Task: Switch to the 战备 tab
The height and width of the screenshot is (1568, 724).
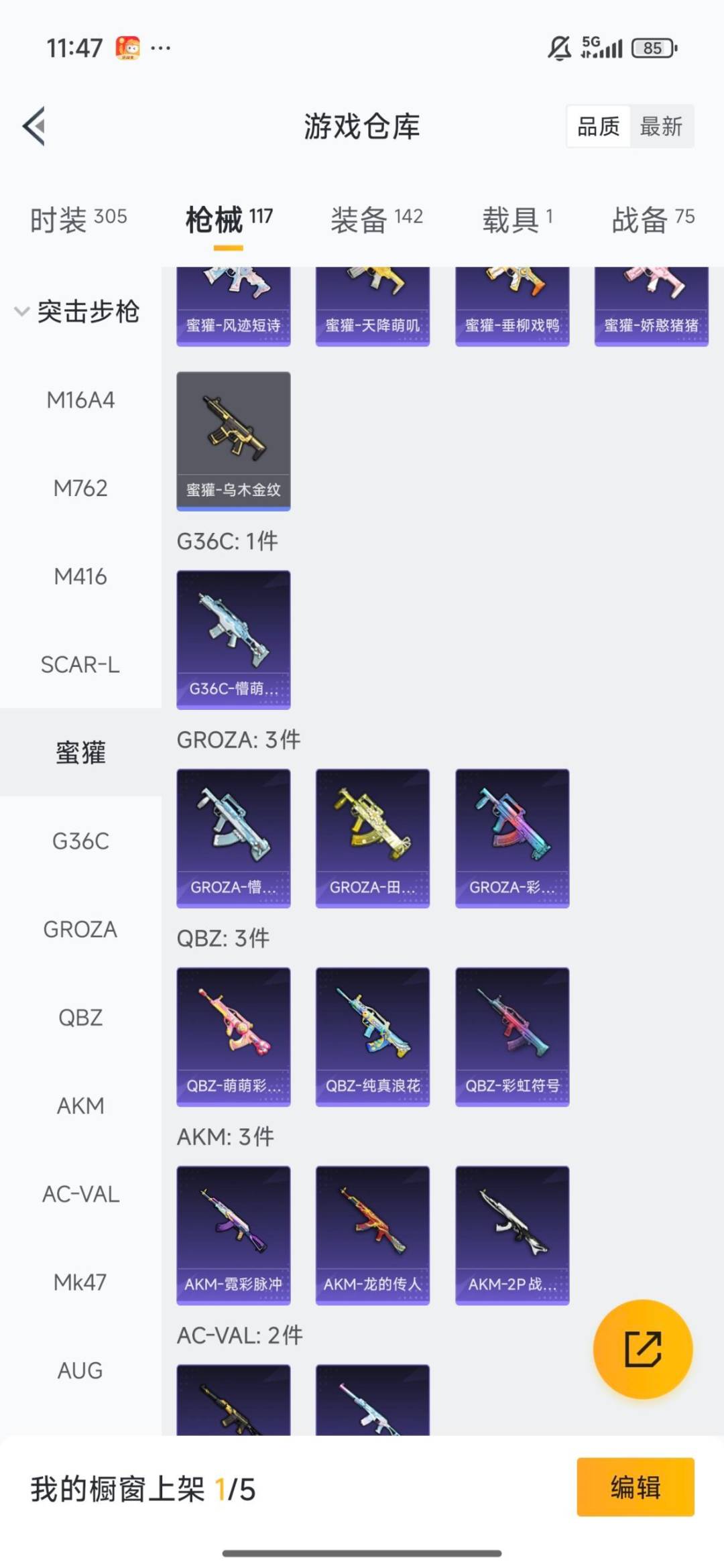Action: click(x=652, y=219)
